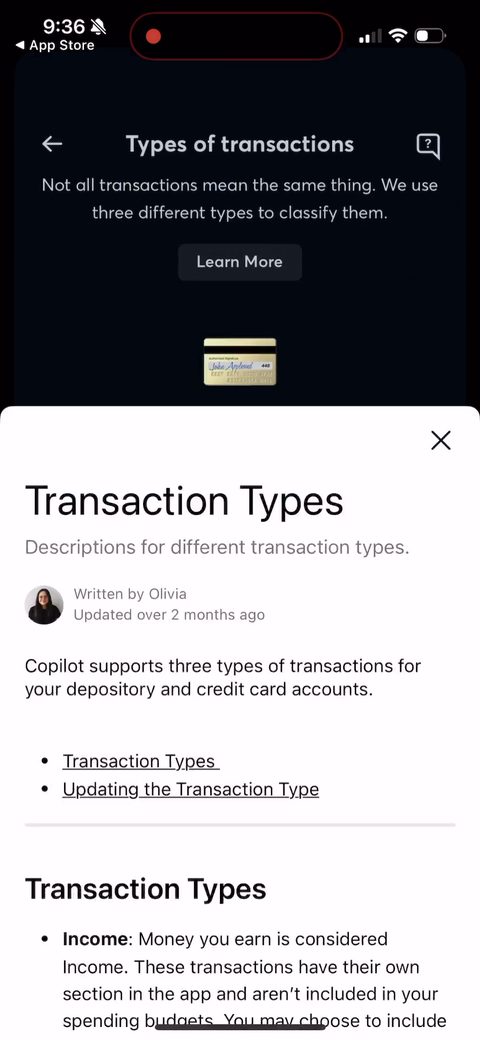Return to App Store via the status bar
This screenshot has width=480, height=1040.
54,46
